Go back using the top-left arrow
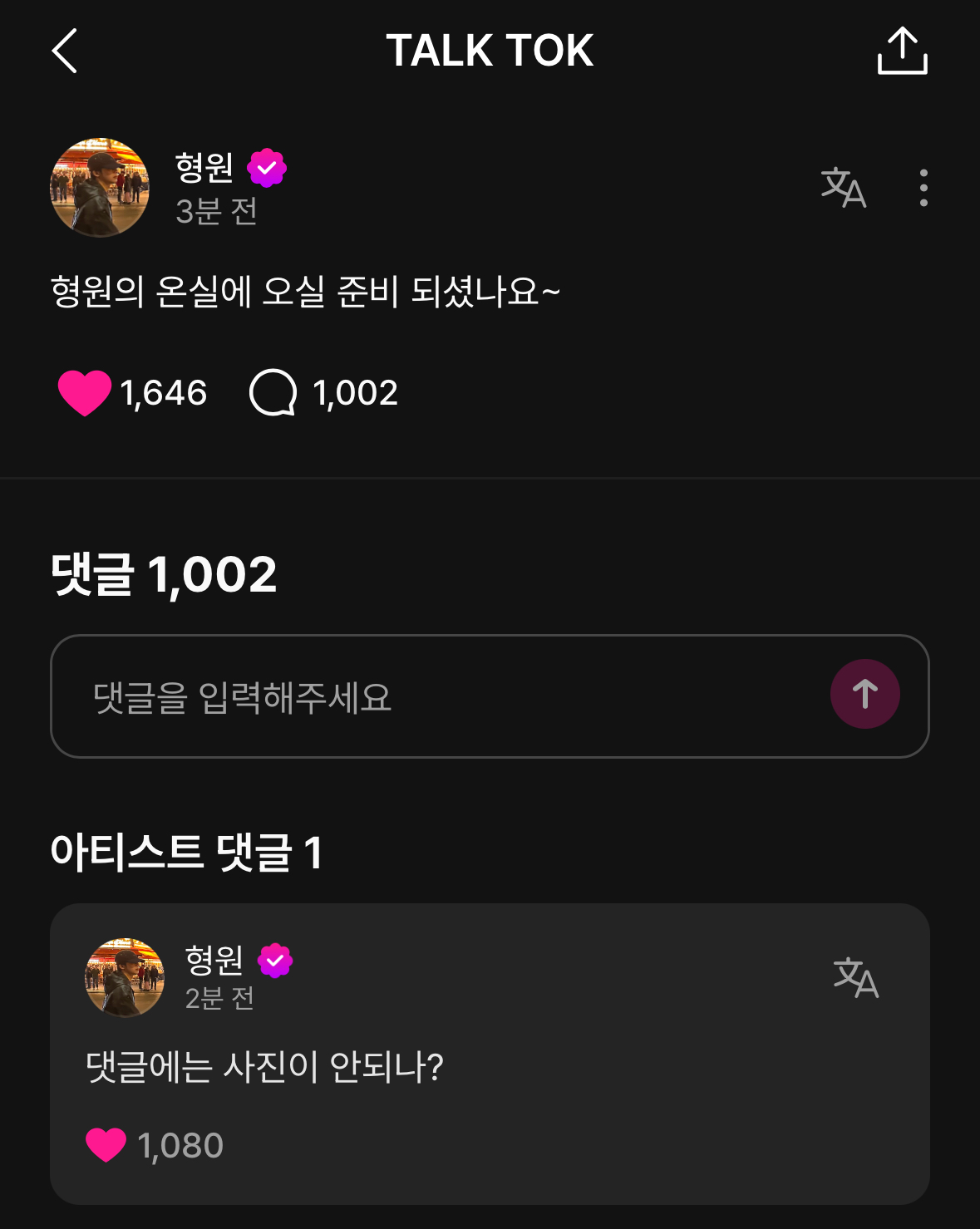Viewport: 980px width, 1229px height. click(65, 51)
